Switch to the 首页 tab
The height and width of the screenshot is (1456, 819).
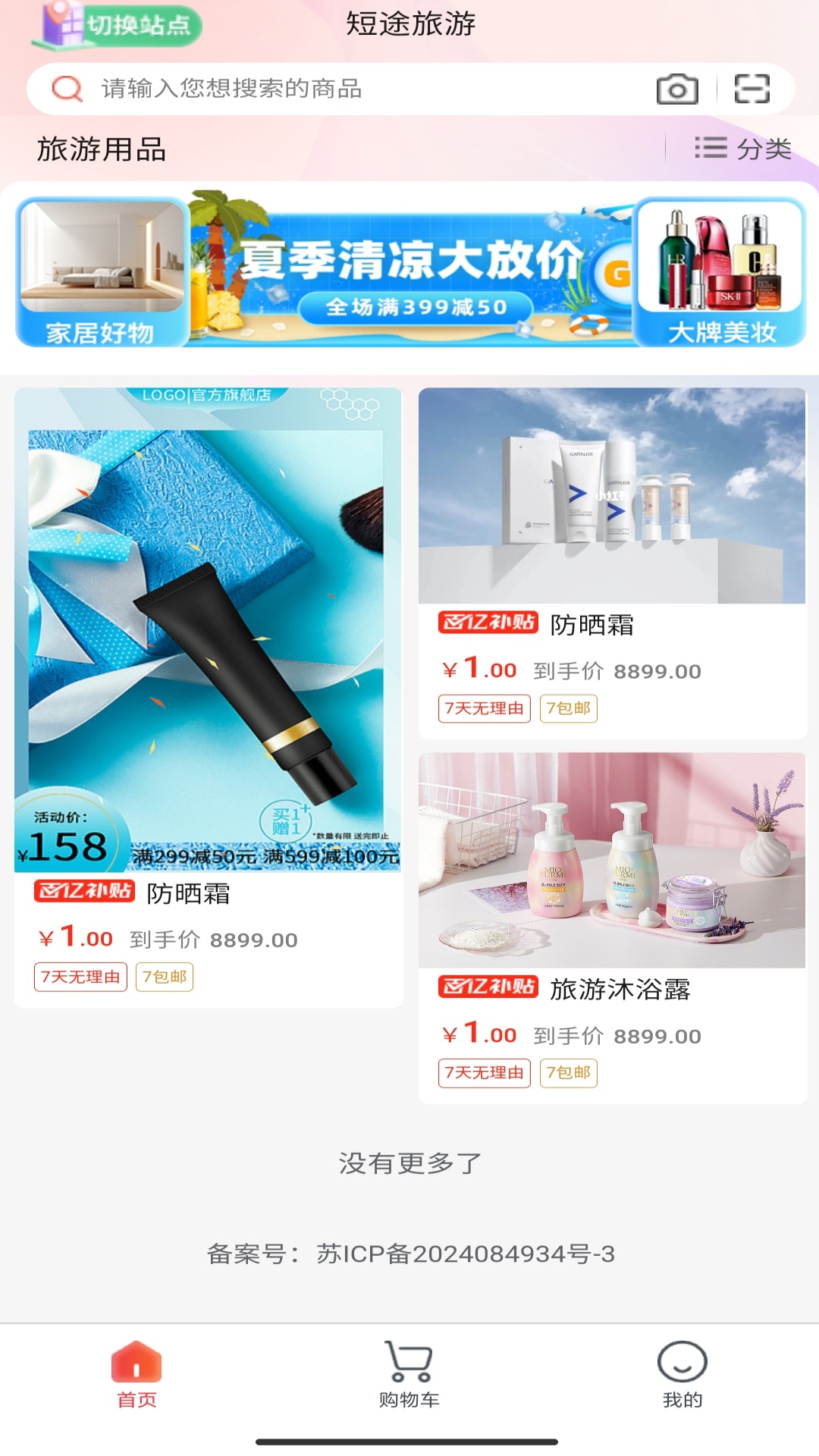(136, 1373)
